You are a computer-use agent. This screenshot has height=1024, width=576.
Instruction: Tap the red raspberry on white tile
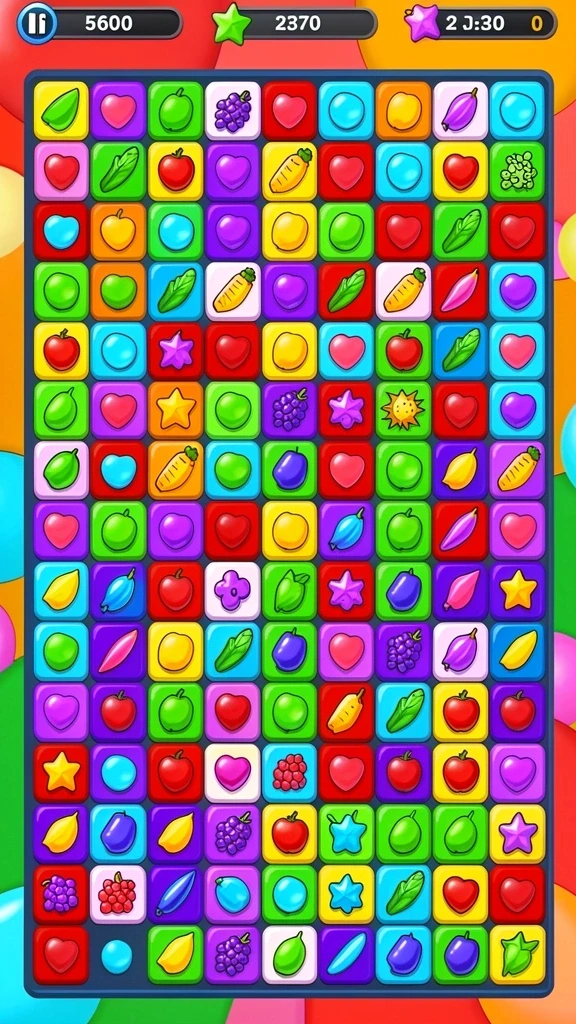pyautogui.click(x=118, y=891)
